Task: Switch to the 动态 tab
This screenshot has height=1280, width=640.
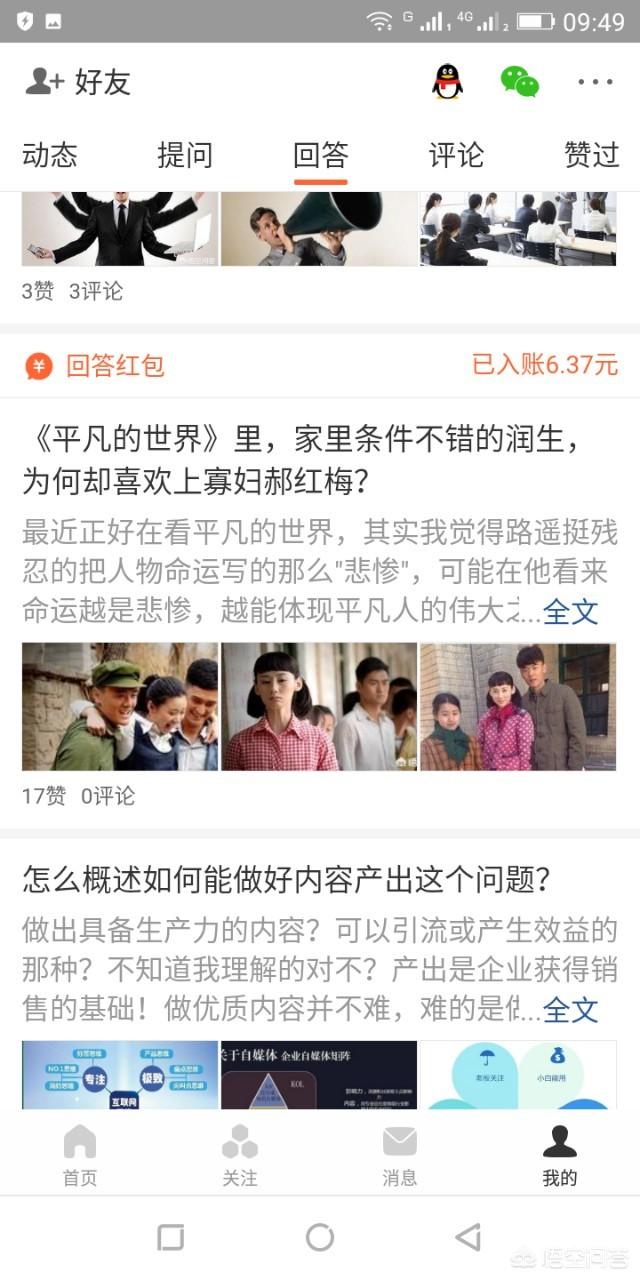Action: (49, 155)
